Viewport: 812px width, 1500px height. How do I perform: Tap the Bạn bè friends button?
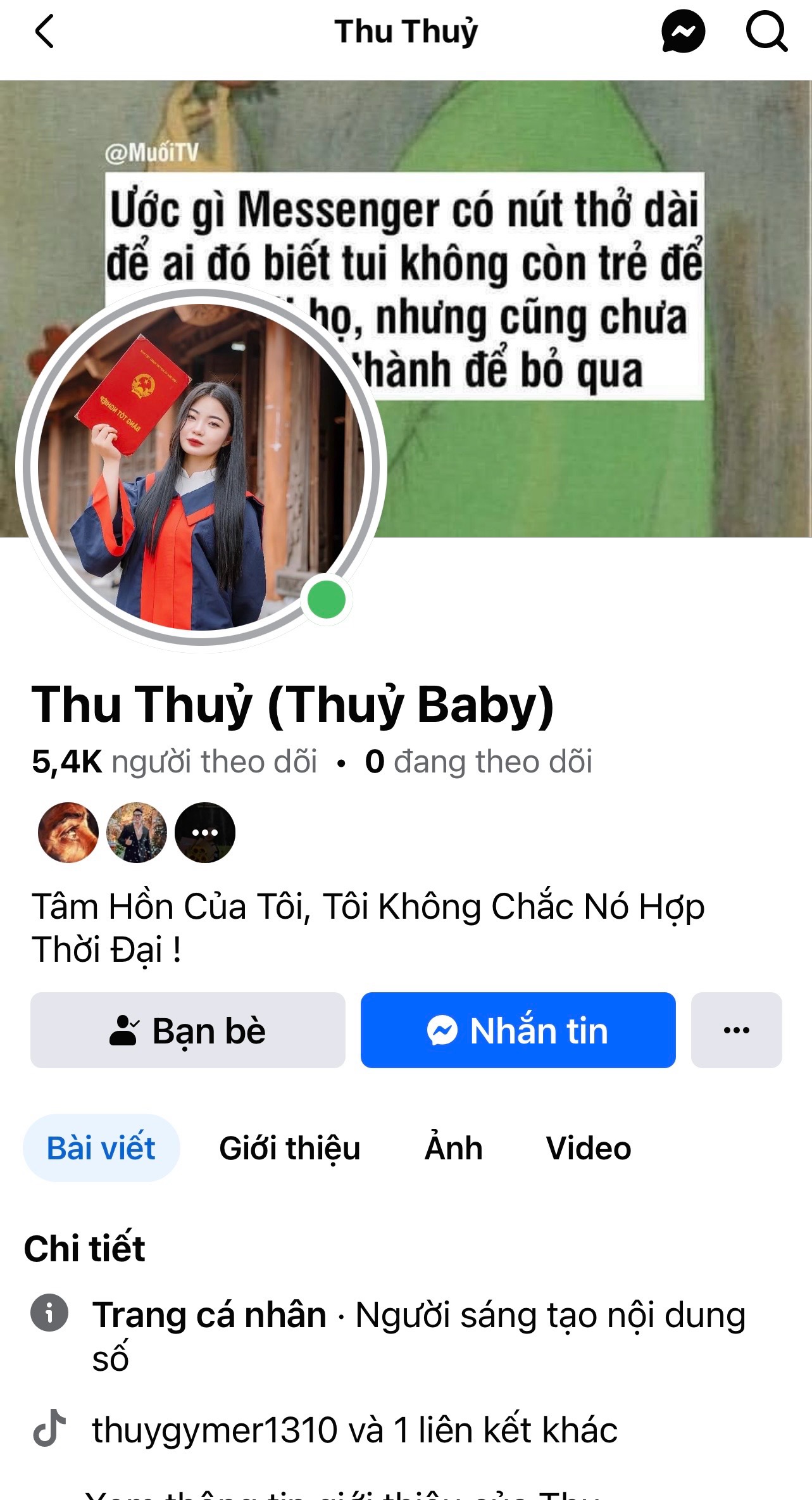click(x=188, y=1030)
